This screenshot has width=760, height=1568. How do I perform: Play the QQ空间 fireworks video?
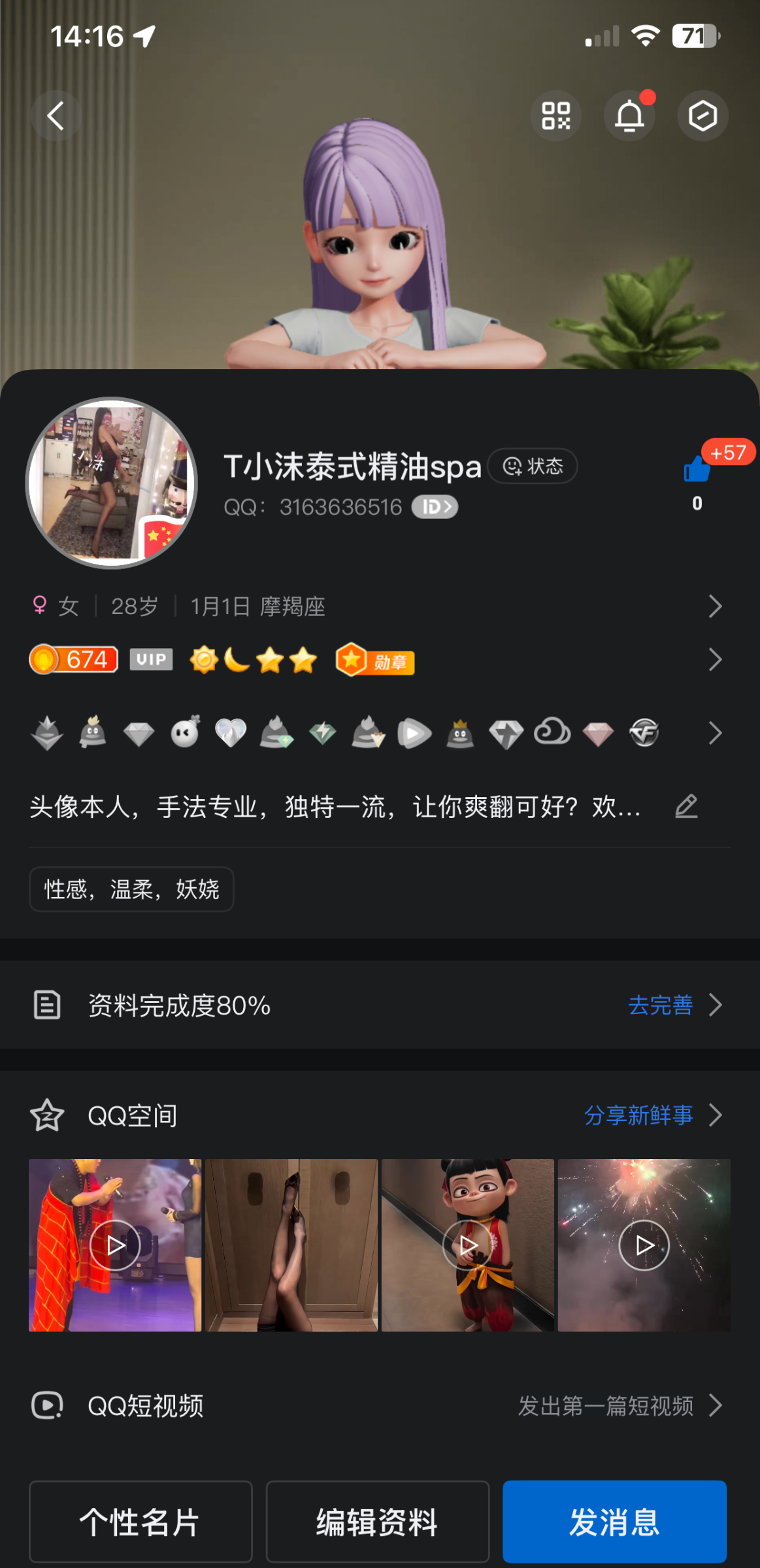tap(644, 1245)
